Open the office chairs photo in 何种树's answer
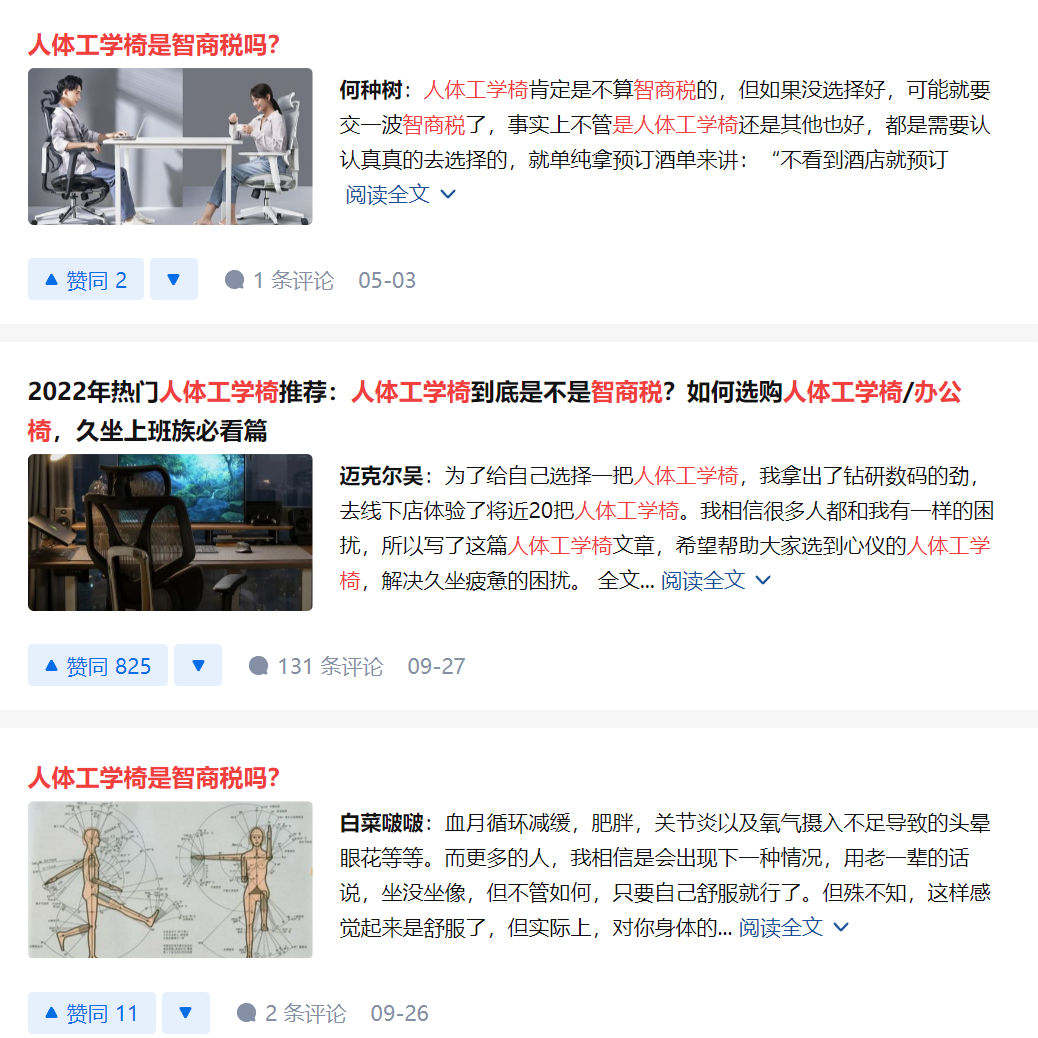This screenshot has height=1038, width=1038. pyautogui.click(x=170, y=146)
